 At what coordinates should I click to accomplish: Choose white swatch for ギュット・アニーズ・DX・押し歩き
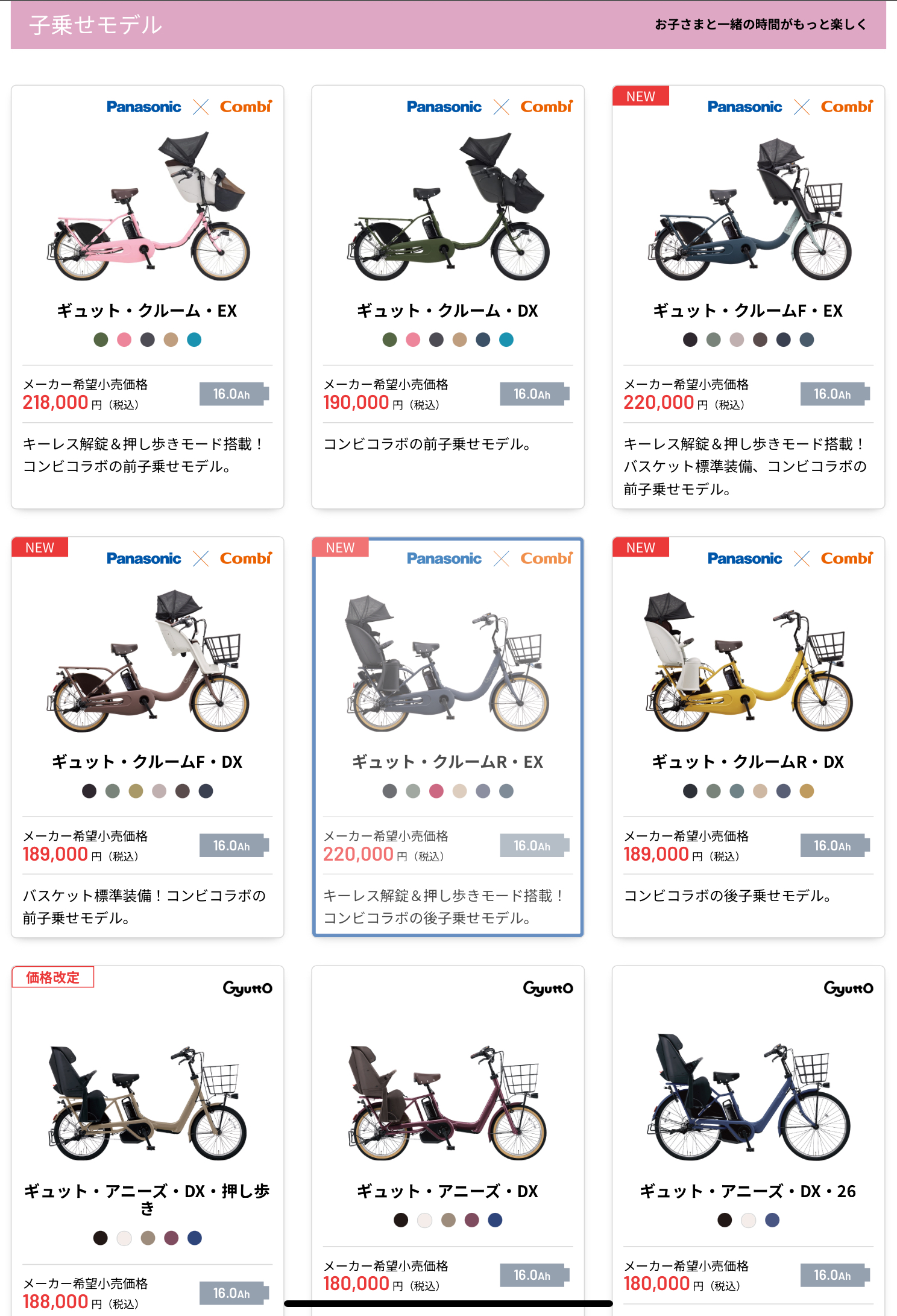[x=124, y=1238]
